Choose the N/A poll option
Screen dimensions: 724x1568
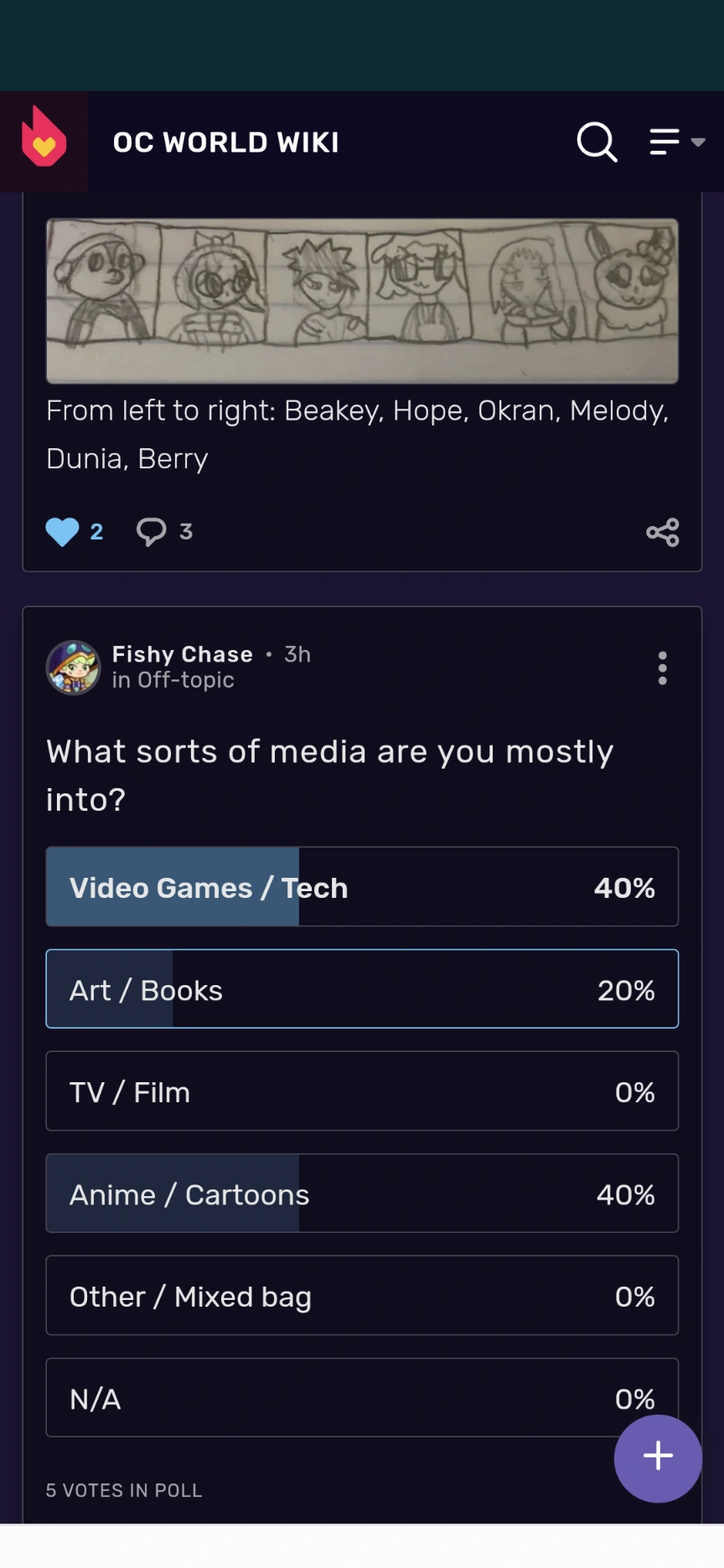(x=362, y=1398)
